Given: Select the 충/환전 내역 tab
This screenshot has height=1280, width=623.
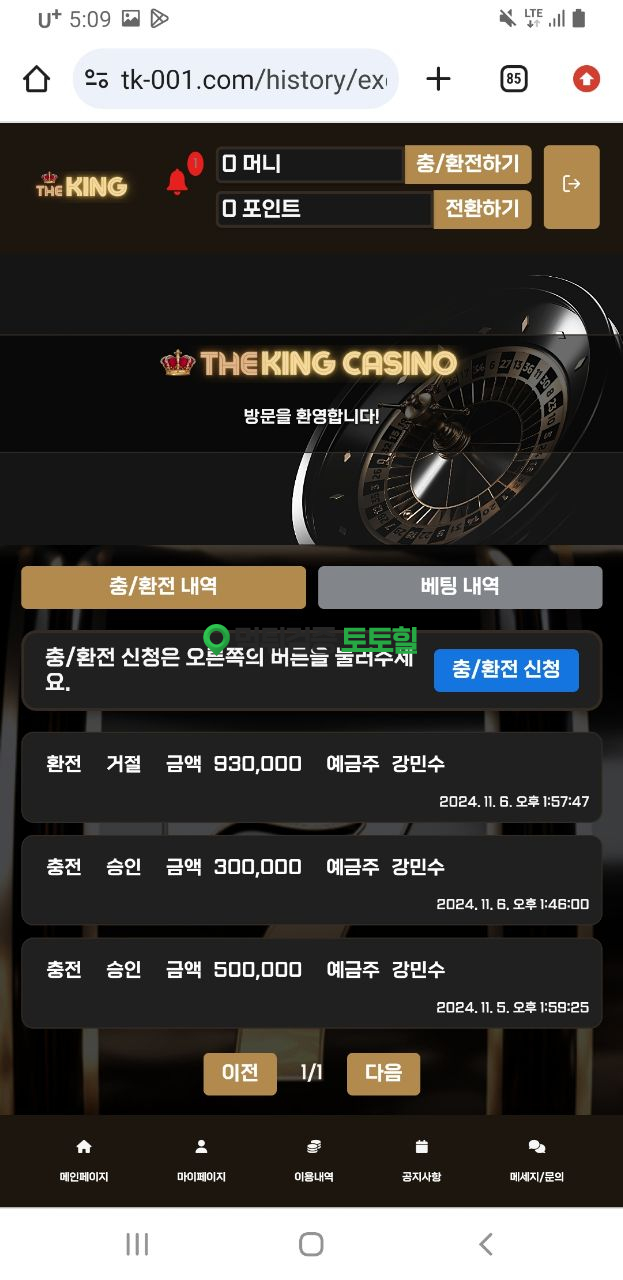Looking at the screenshot, I should coord(163,587).
